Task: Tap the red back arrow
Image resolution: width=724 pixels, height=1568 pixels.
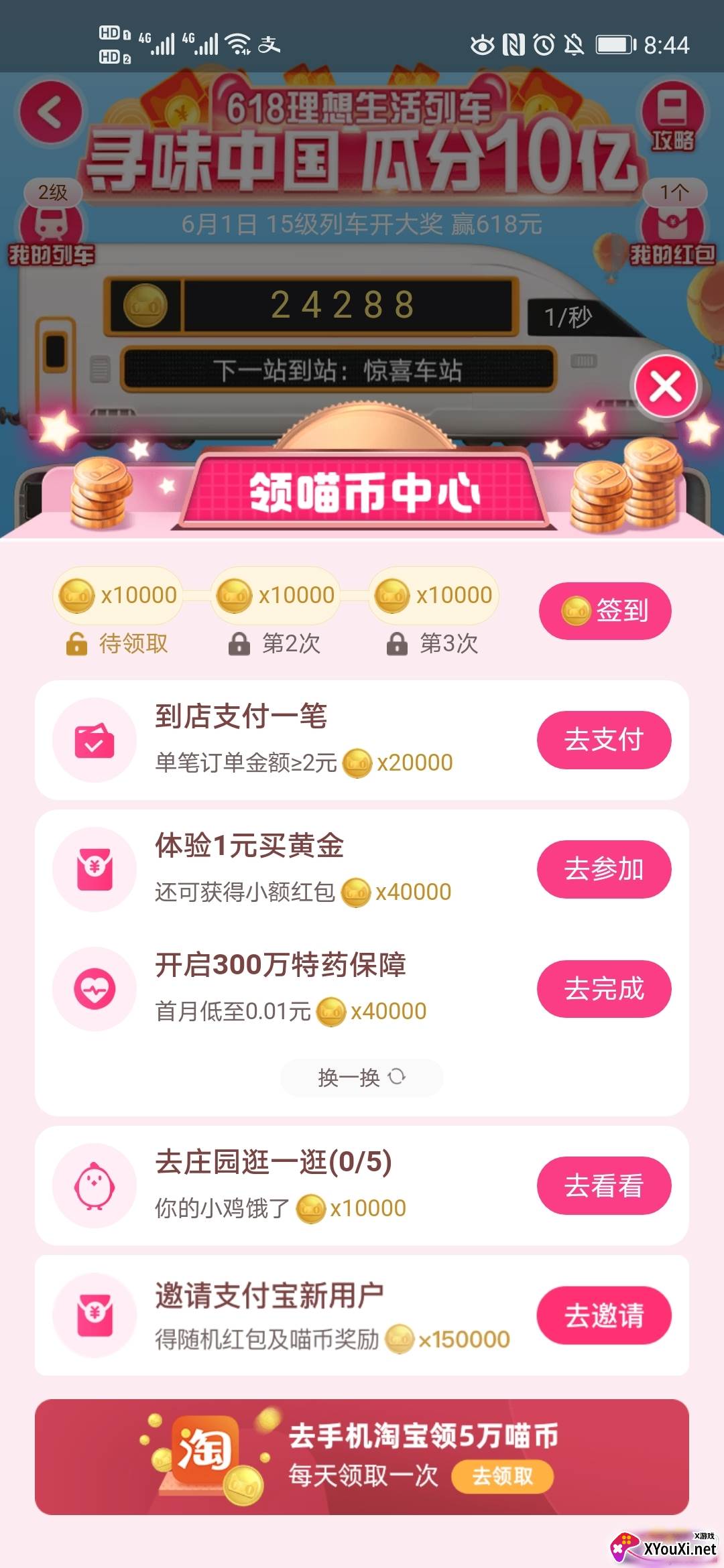Action: click(x=50, y=112)
